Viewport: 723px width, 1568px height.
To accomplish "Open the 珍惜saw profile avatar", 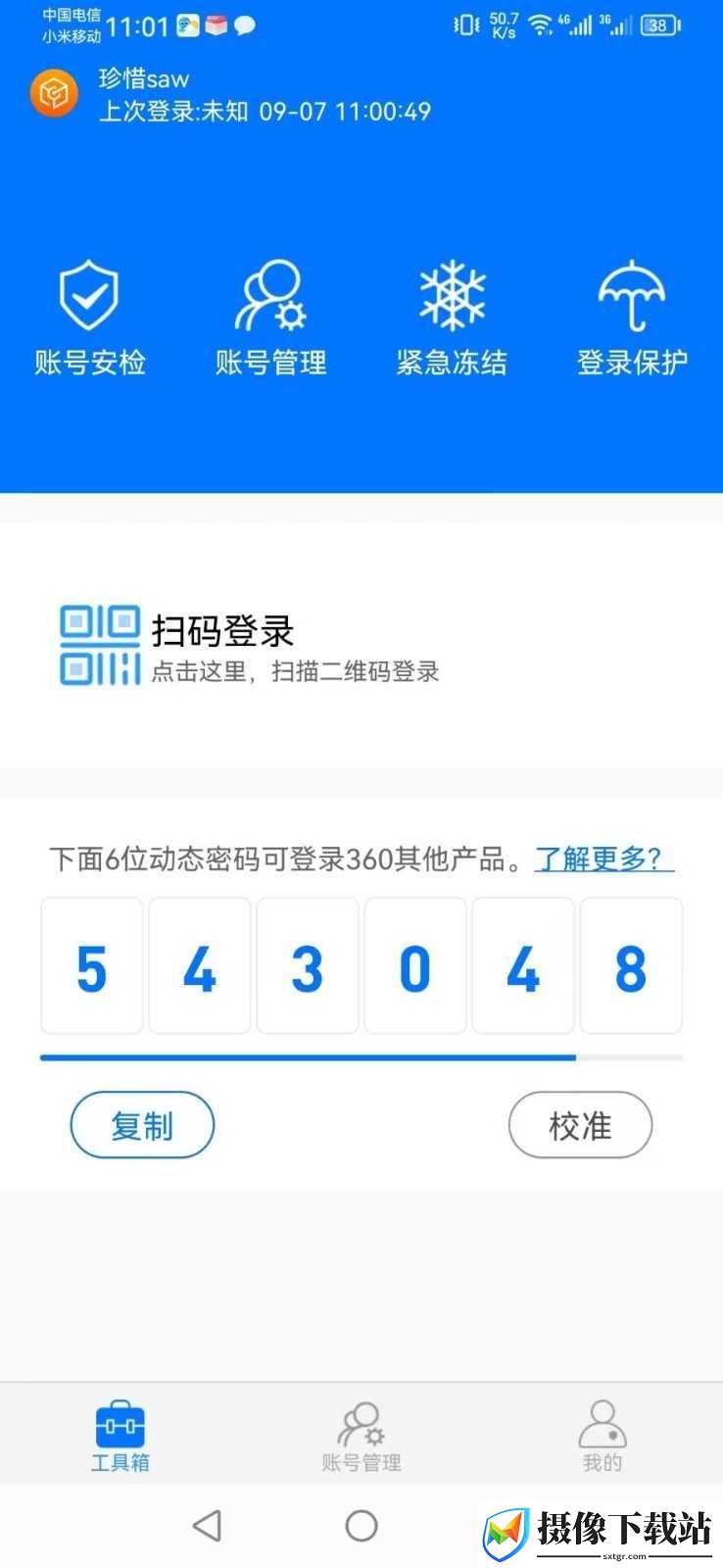I will [x=54, y=94].
